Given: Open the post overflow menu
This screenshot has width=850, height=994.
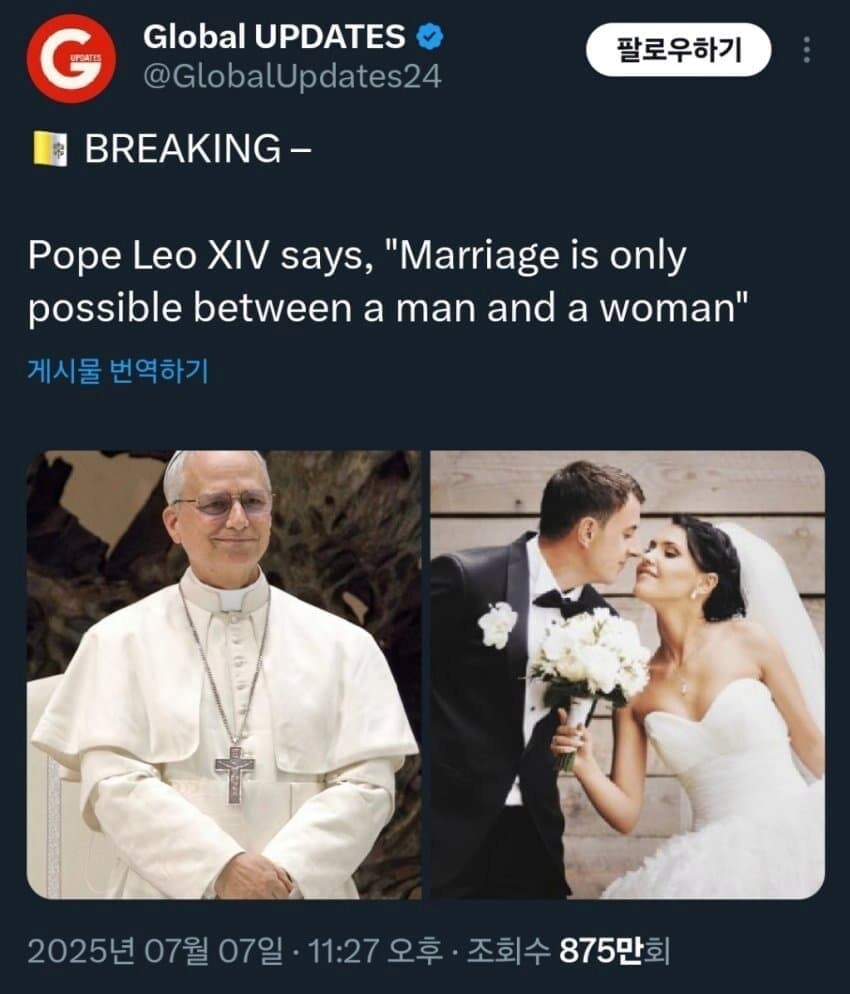Looking at the screenshot, I should click(x=806, y=50).
